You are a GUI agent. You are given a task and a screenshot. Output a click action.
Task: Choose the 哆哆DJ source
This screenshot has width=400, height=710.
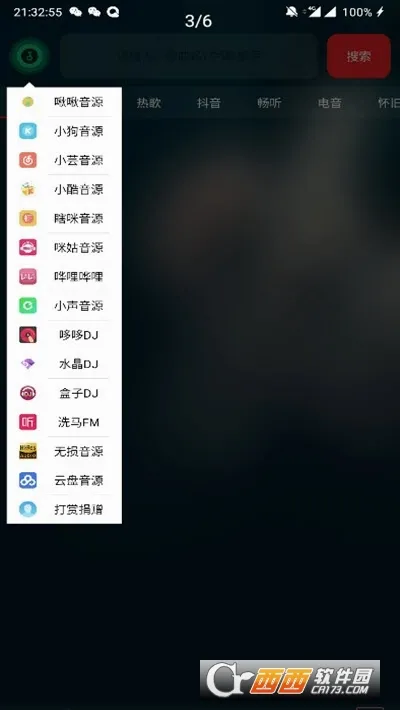click(x=64, y=335)
